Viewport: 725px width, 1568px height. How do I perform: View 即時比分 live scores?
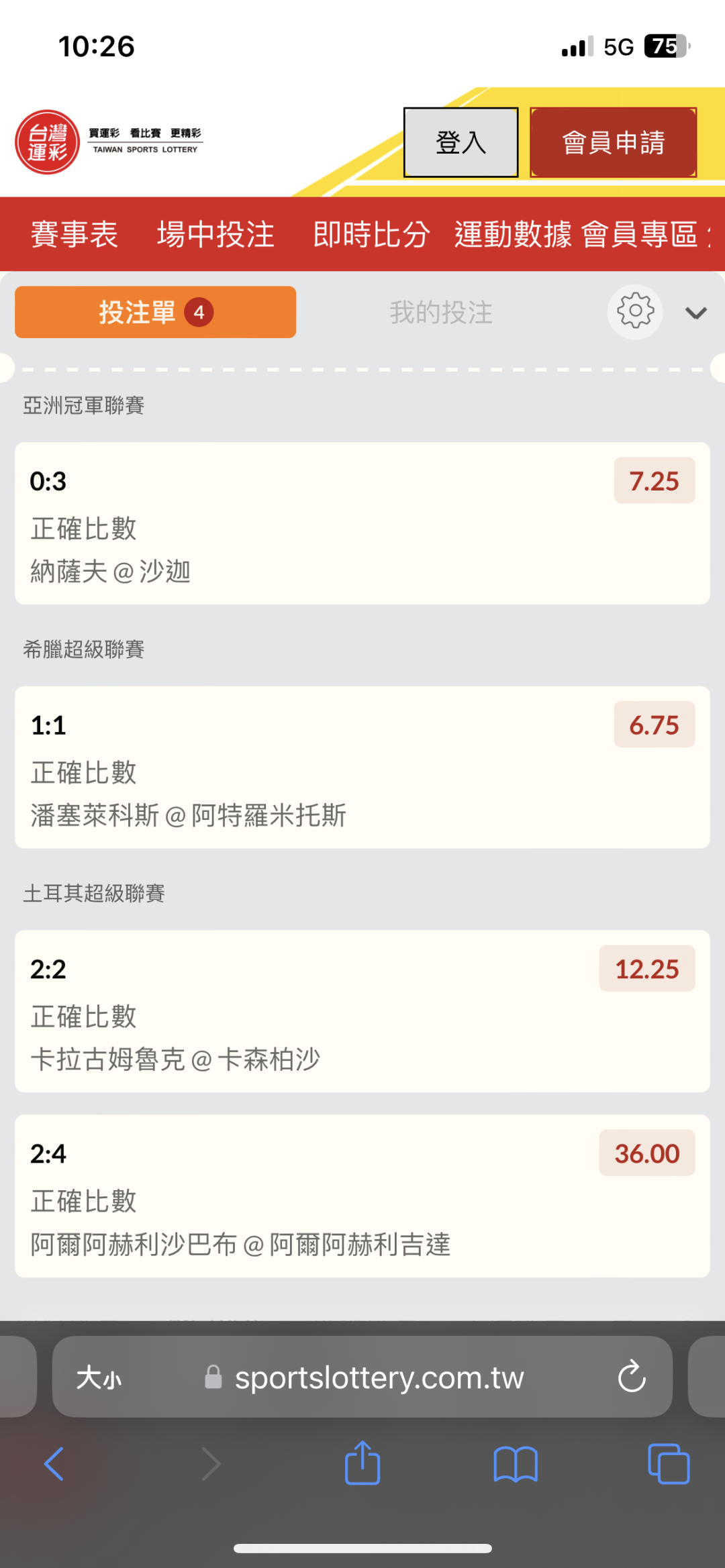pyautogui.click(x=371, y=234)
